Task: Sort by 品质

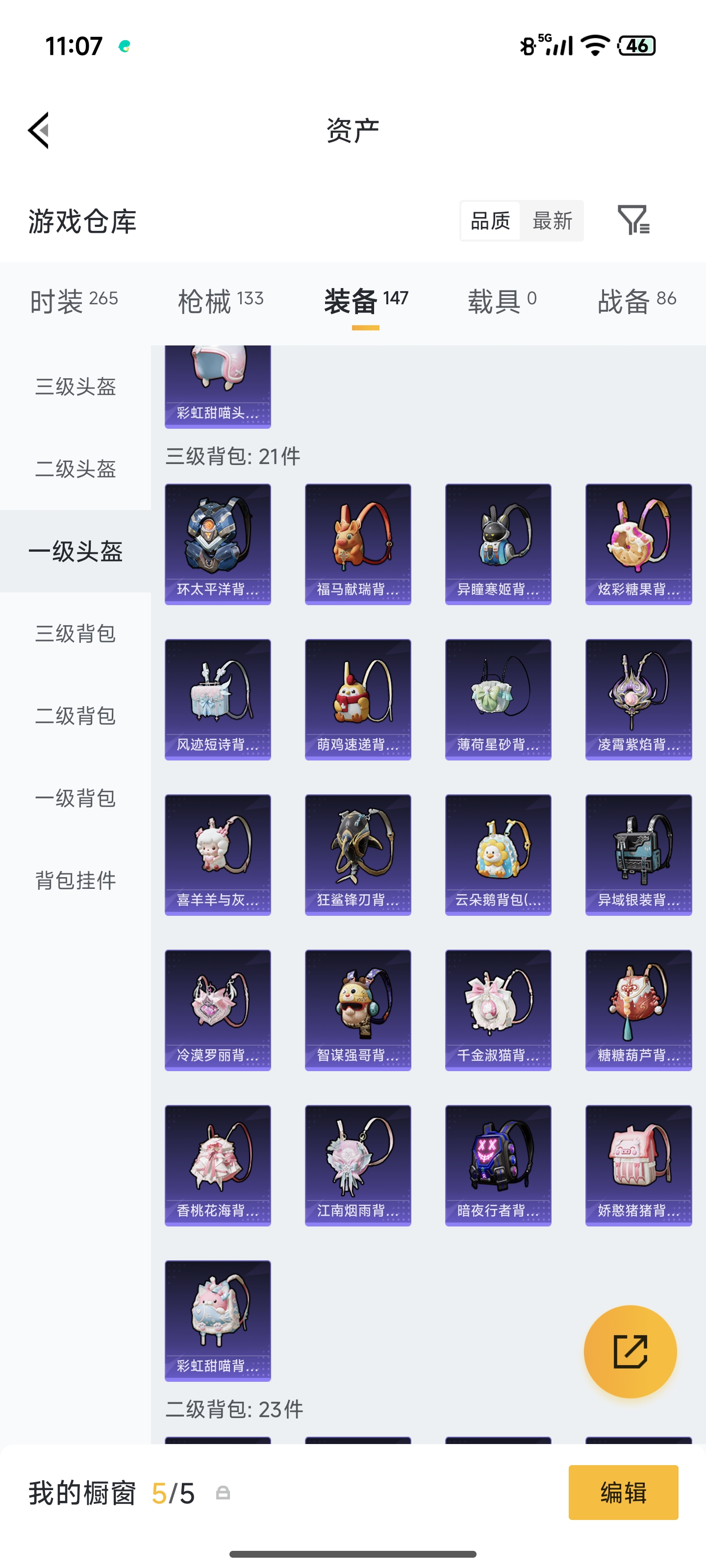Action: pos(490,220)
